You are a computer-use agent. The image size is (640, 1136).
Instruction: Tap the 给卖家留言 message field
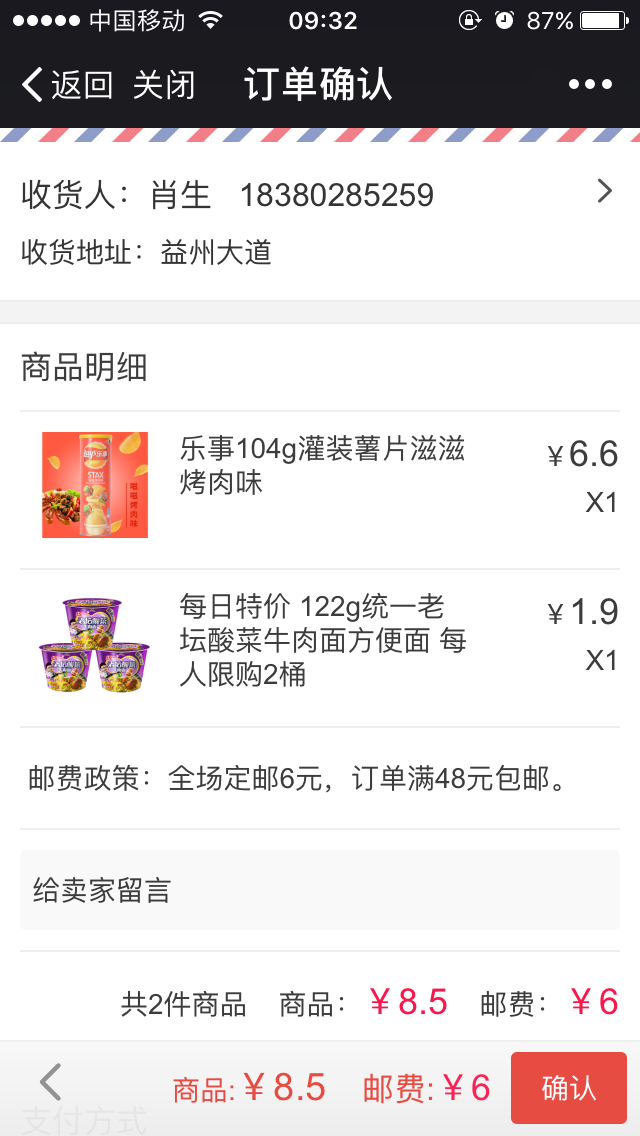[320, 890]
